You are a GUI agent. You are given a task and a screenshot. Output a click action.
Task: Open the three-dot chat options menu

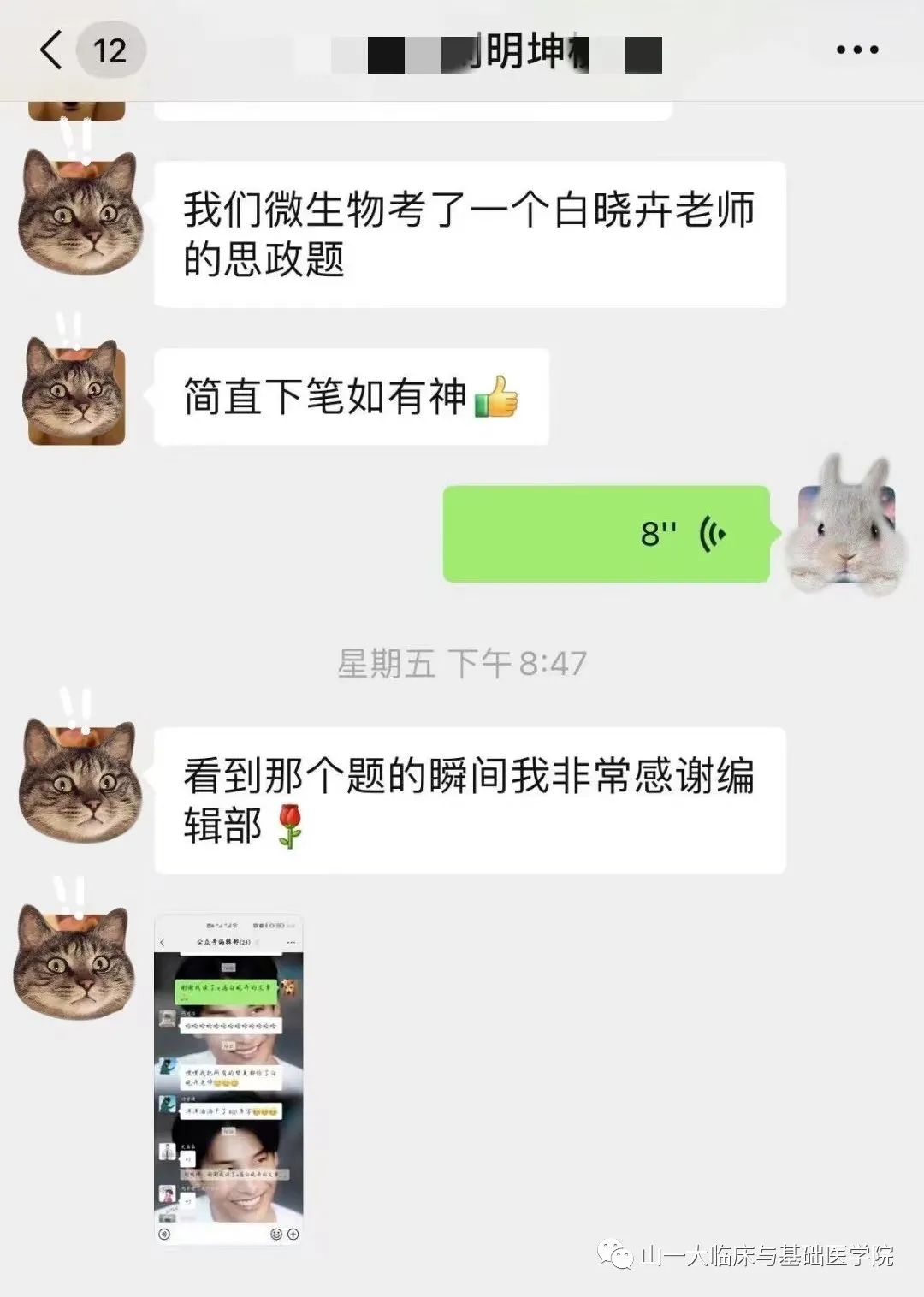pyautogui.click(x=856, y=50)
